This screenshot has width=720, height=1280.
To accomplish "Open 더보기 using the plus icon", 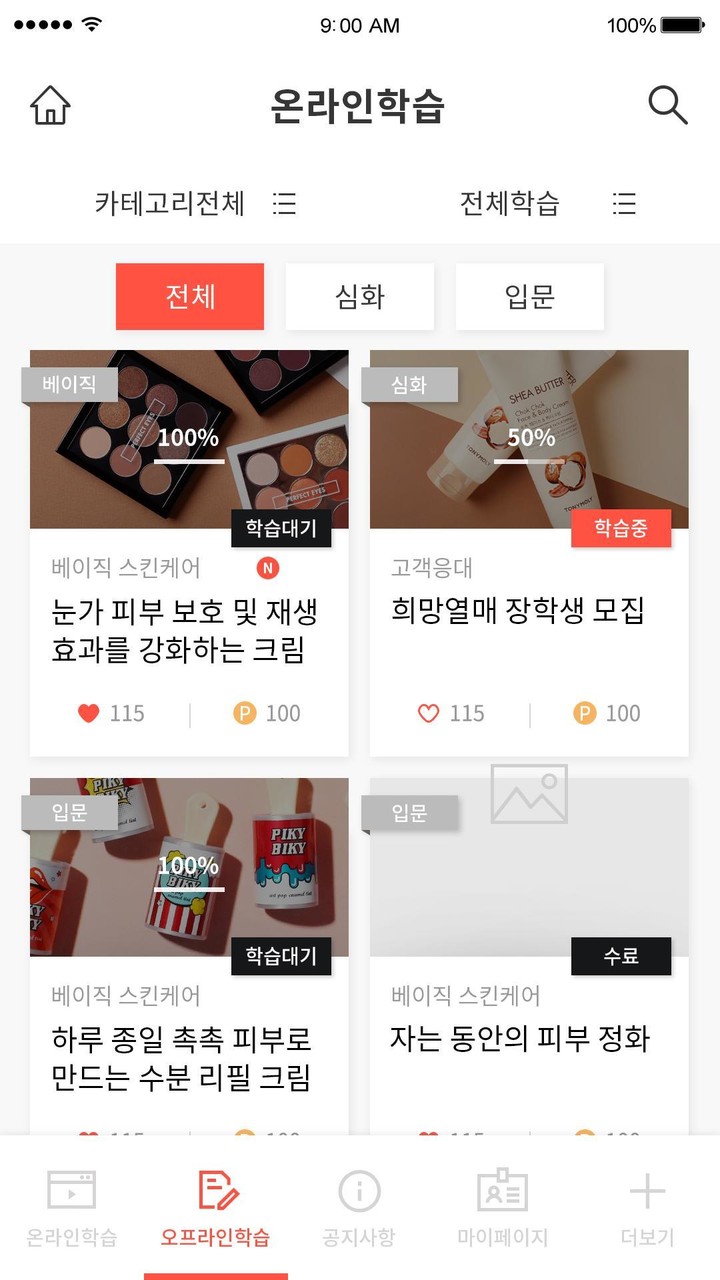I will click(648, 1190).
